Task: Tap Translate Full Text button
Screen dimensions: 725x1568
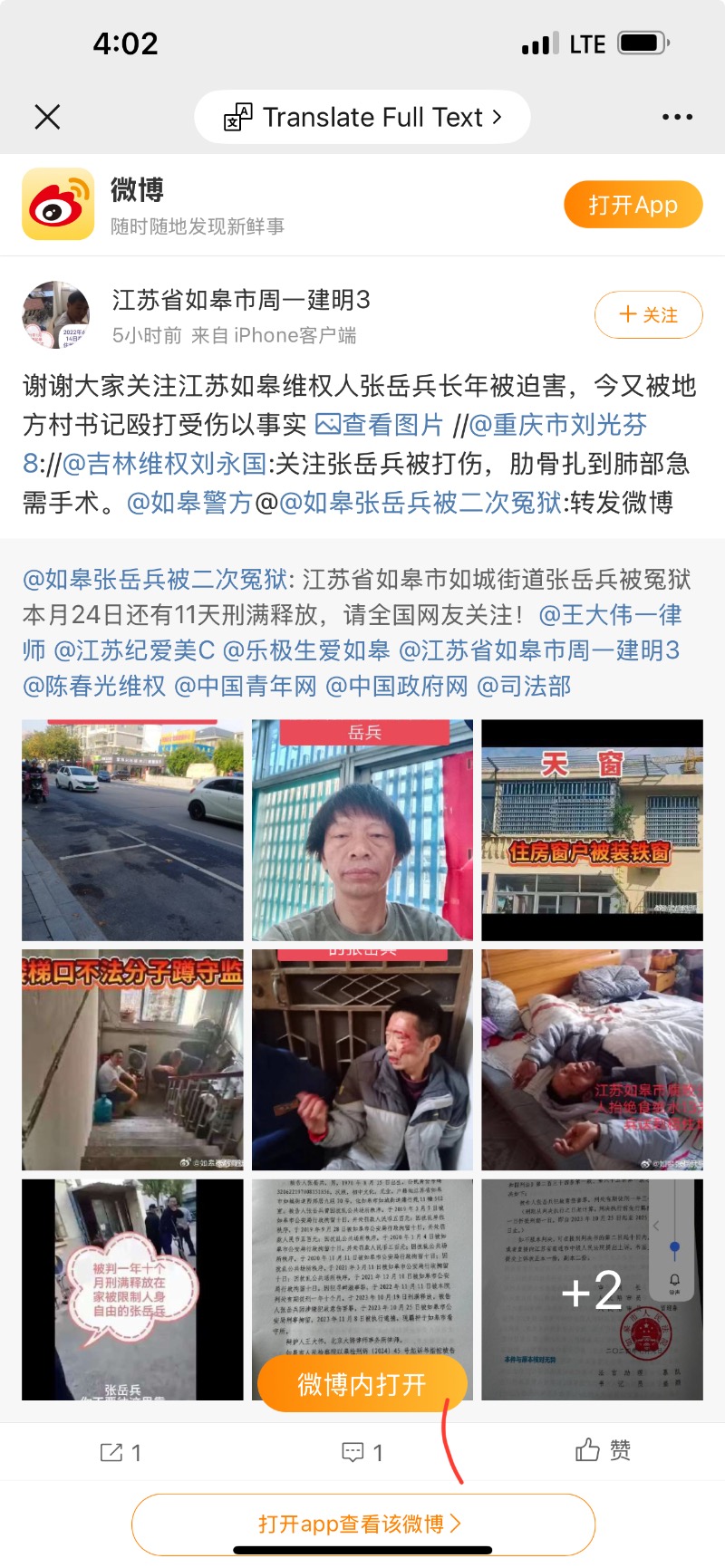Action: (x=362, y=117)
